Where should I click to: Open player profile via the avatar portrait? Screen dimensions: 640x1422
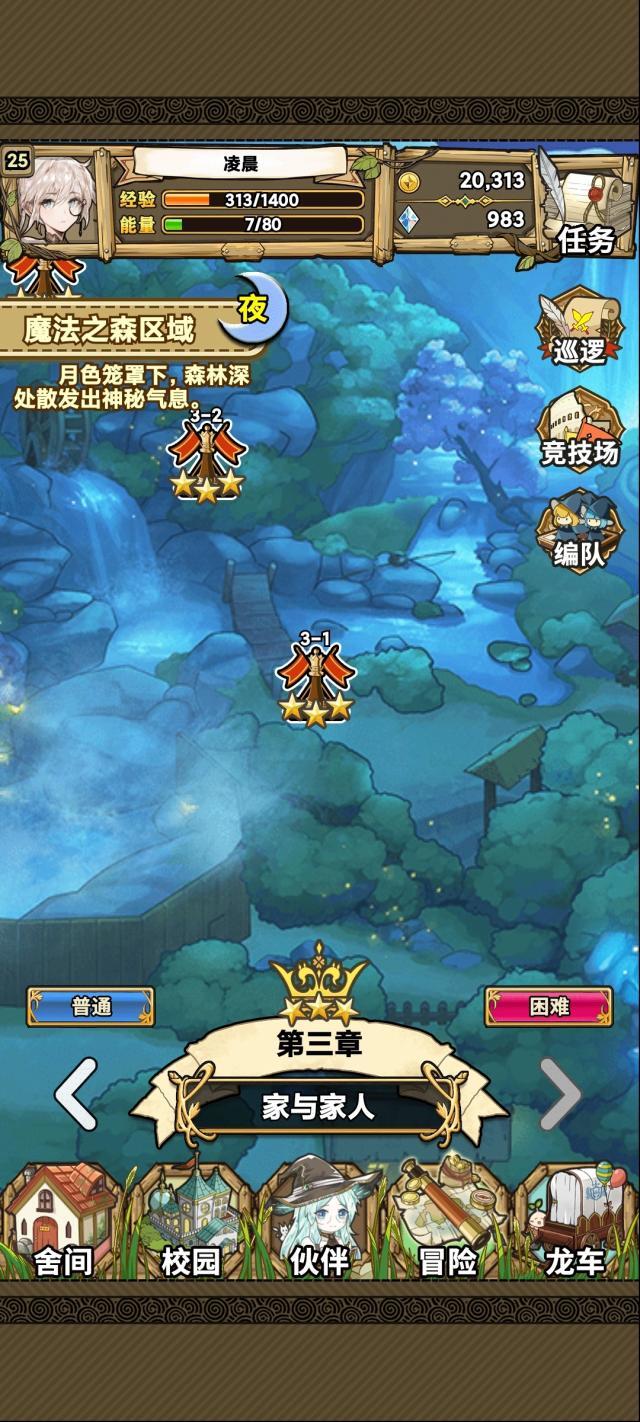click(55, 198)
